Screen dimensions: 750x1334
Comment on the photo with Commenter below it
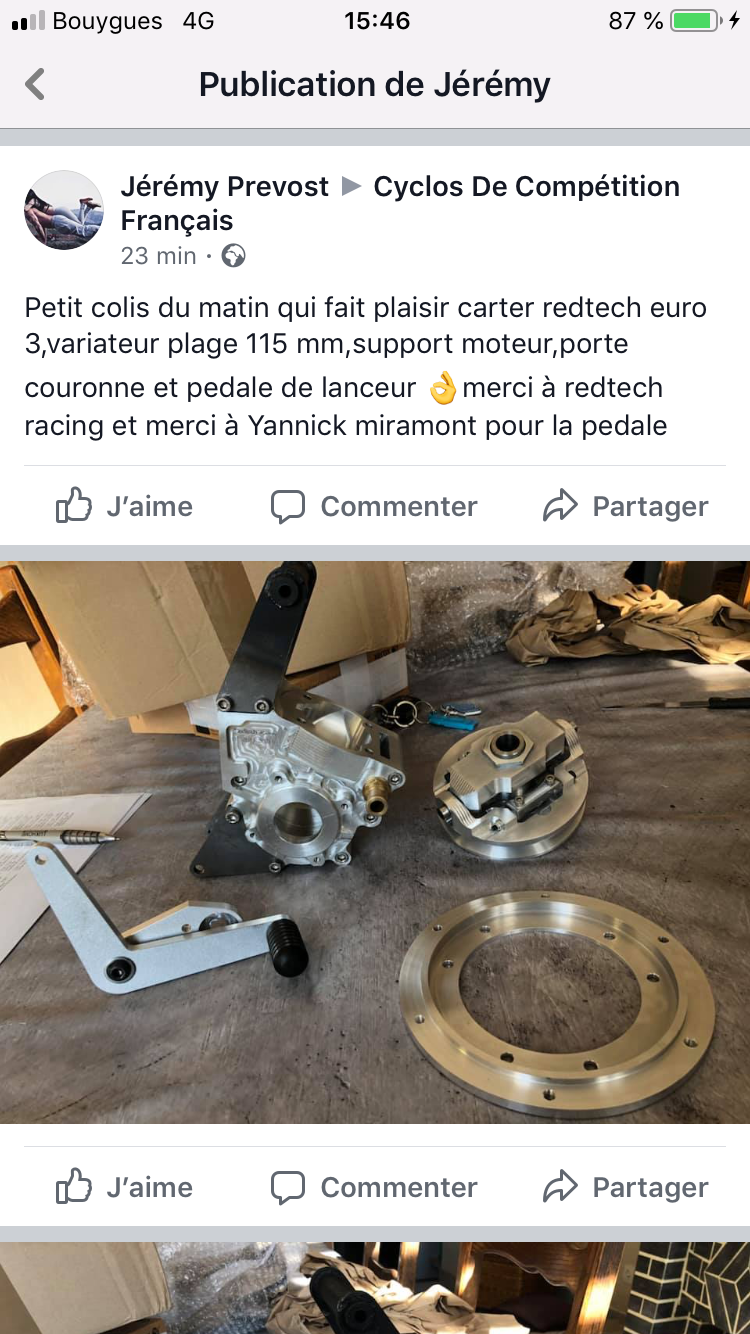374,1187
